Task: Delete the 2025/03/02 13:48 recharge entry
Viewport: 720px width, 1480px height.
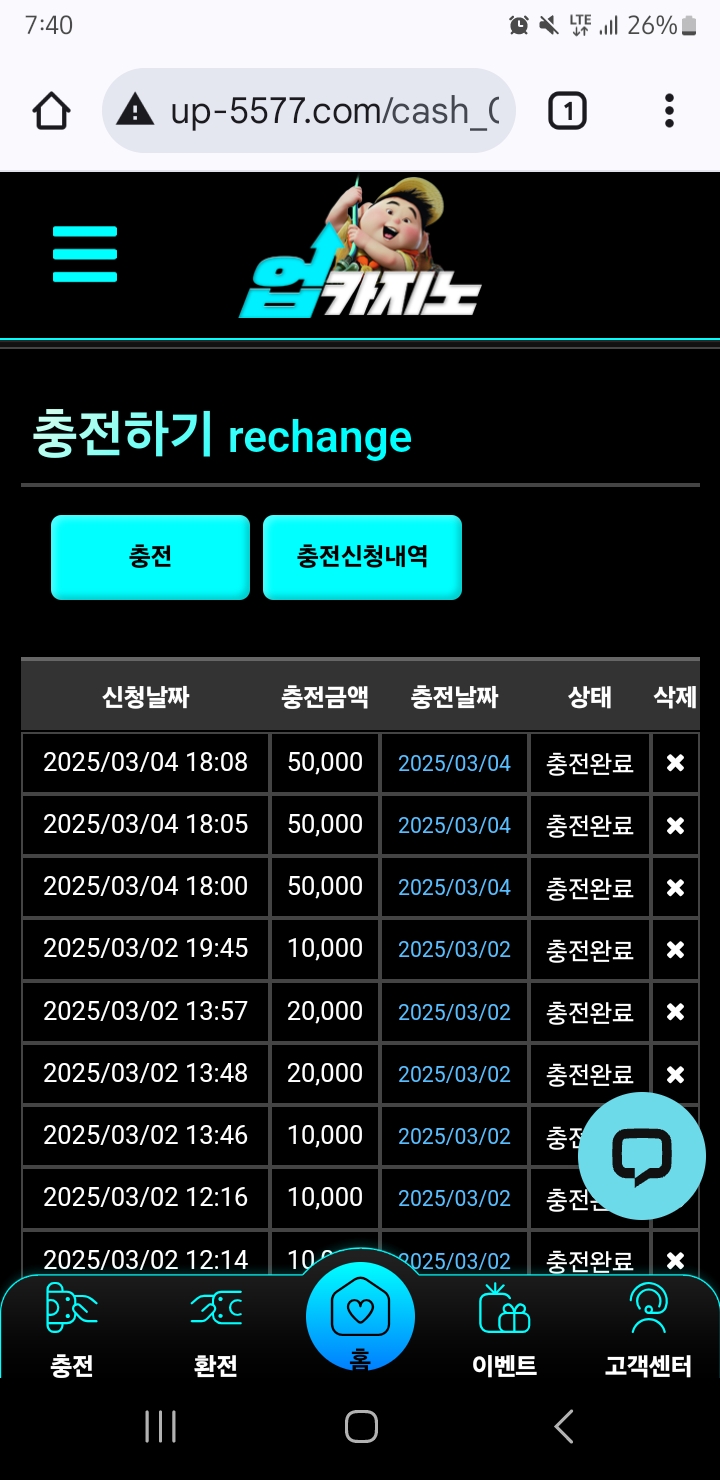Action: (x=675, y=1074)
